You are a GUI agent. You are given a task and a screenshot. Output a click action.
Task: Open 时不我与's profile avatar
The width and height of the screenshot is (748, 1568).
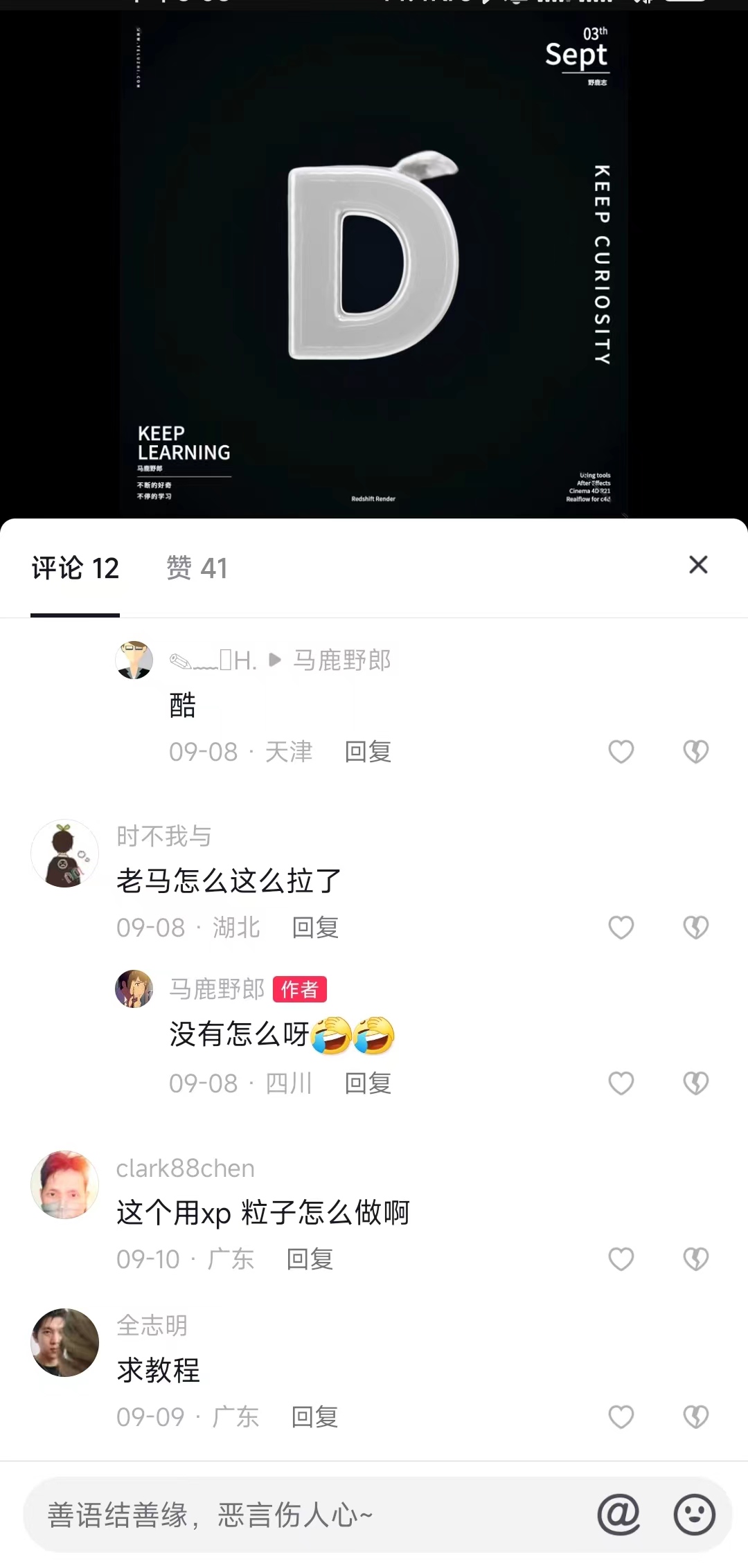point(64,854)
